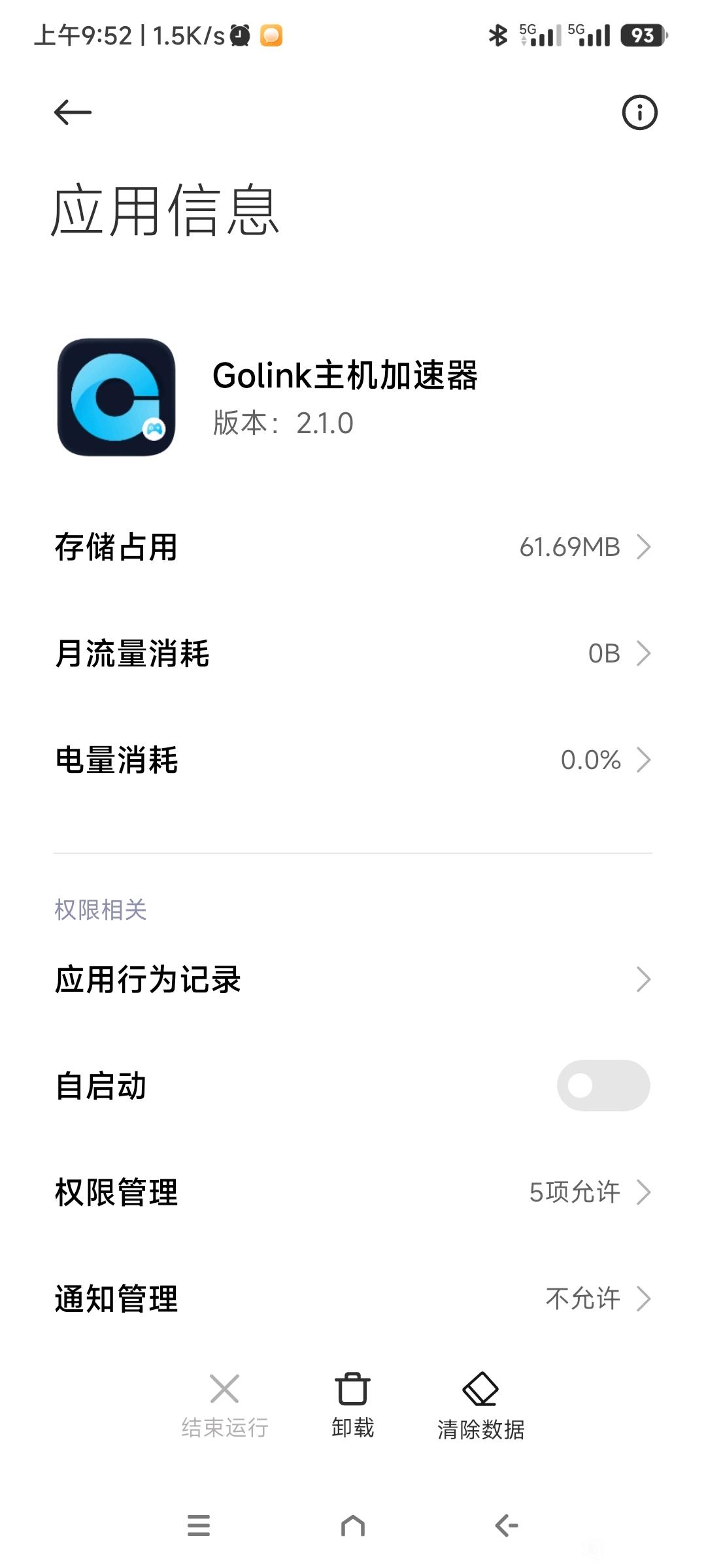Open 应用行为记录

click(x=353, y=979)
